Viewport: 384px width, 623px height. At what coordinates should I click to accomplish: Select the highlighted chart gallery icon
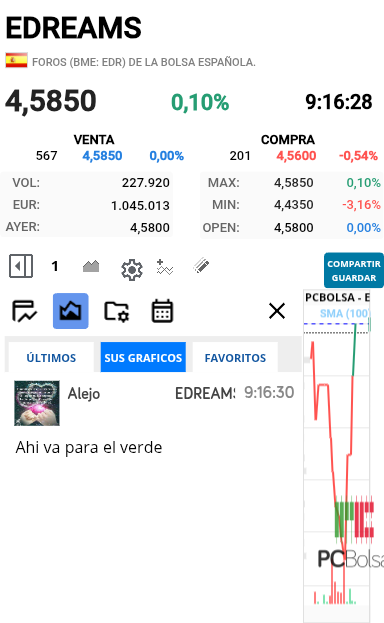(71, 311)
